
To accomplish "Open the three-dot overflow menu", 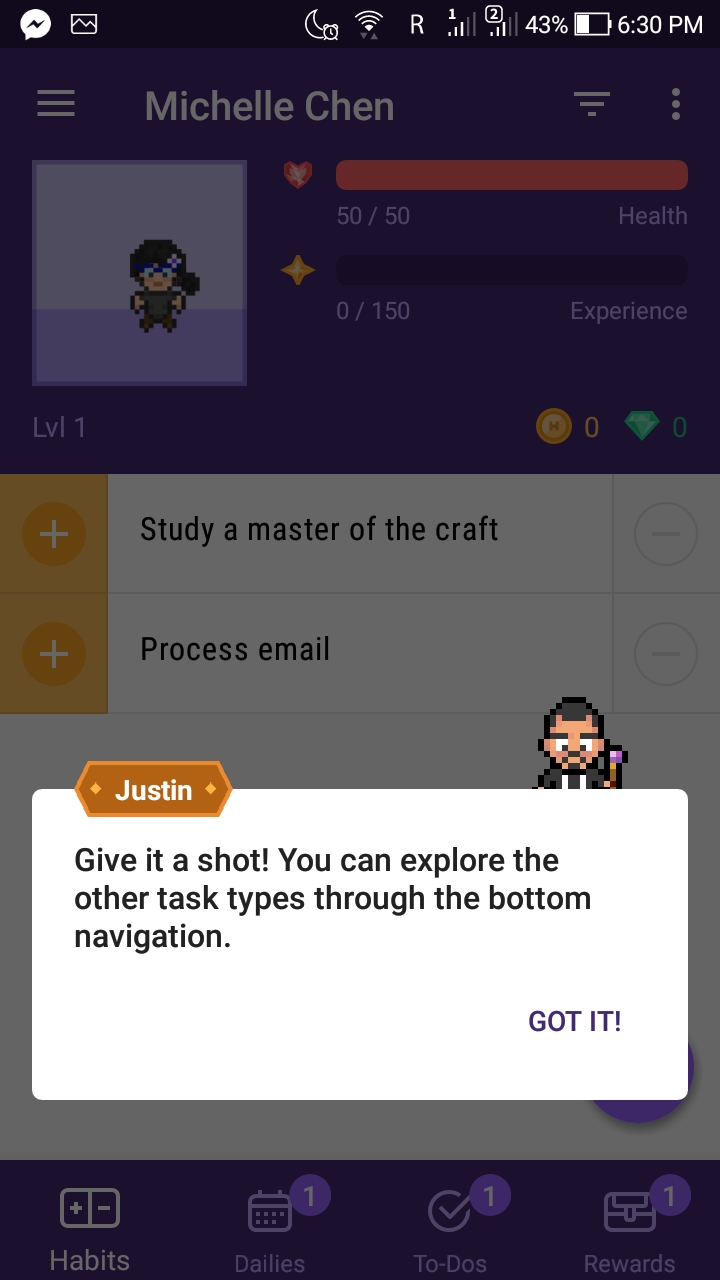I will tap(676, 104).
